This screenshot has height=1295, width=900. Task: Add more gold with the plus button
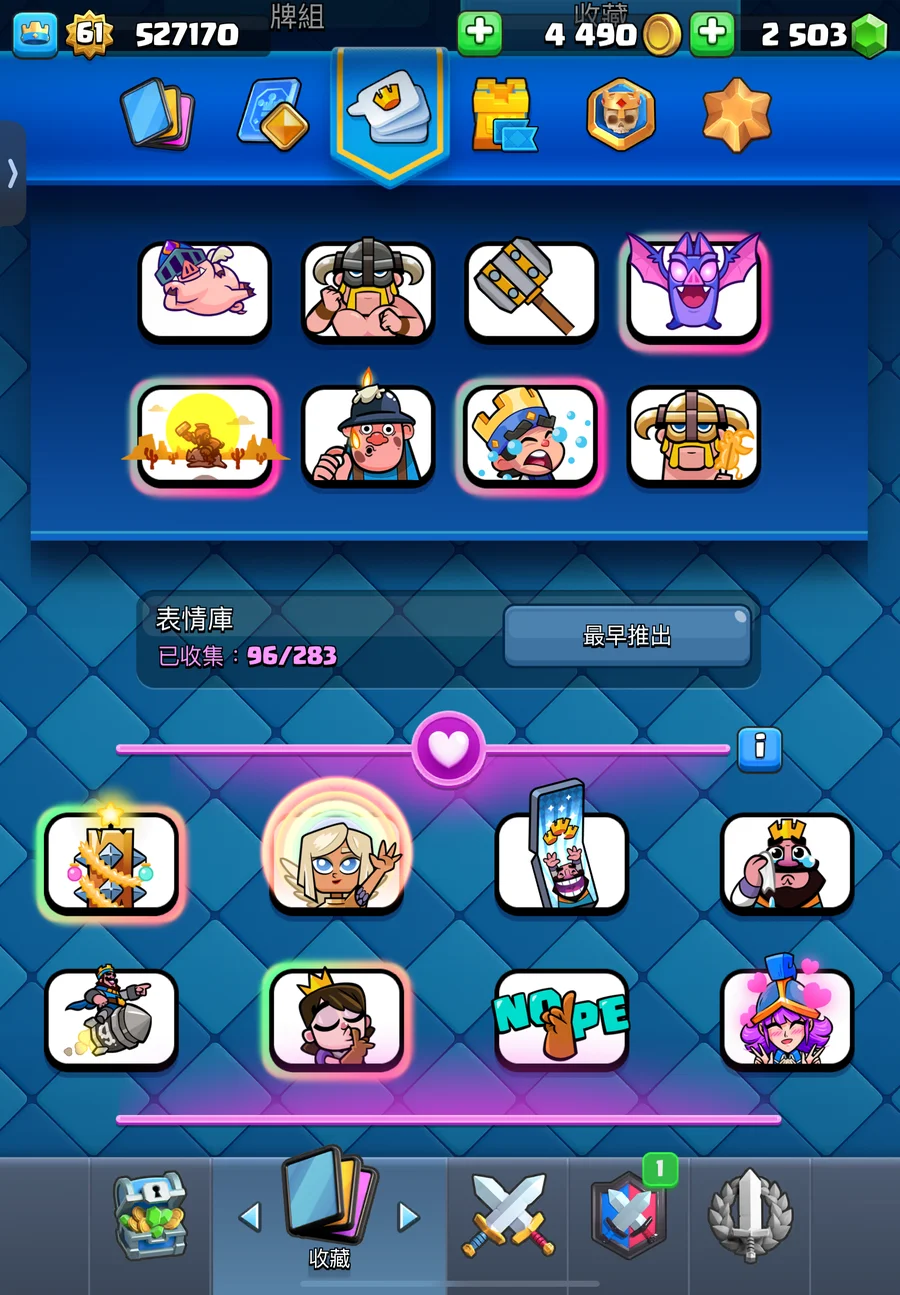click(x=480, y=33)
